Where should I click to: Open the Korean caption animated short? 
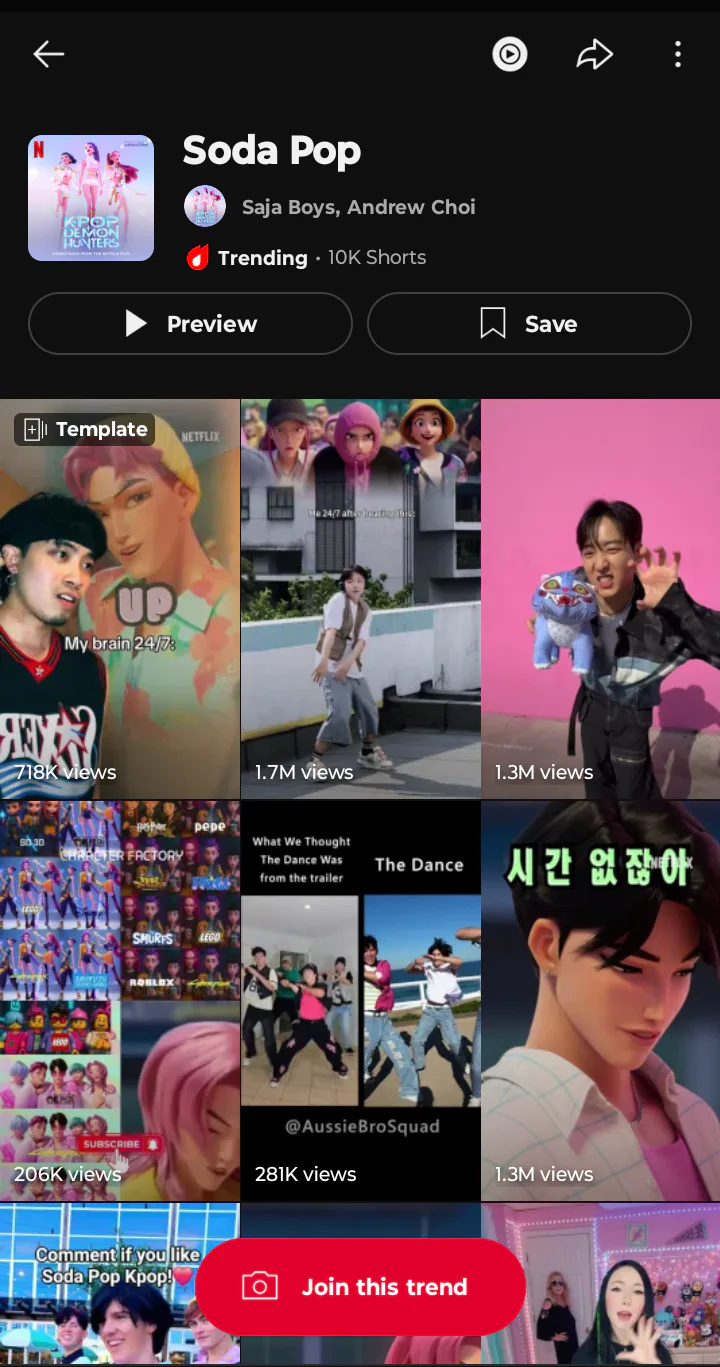(x=600, y=1000)
